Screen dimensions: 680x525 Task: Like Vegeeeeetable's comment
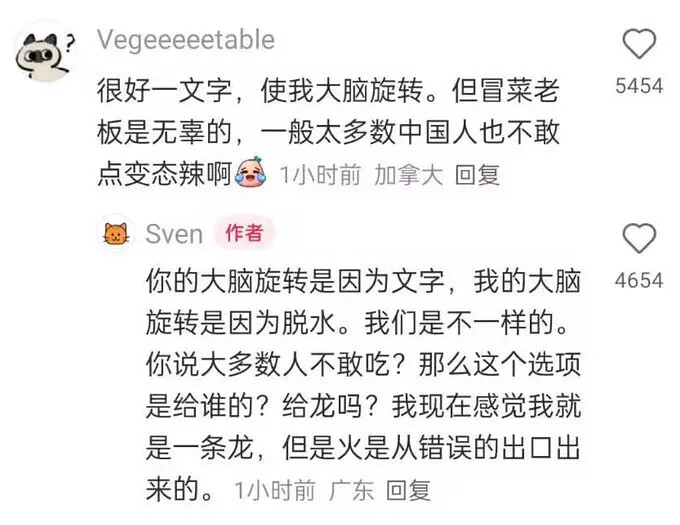tap(639, 45)
